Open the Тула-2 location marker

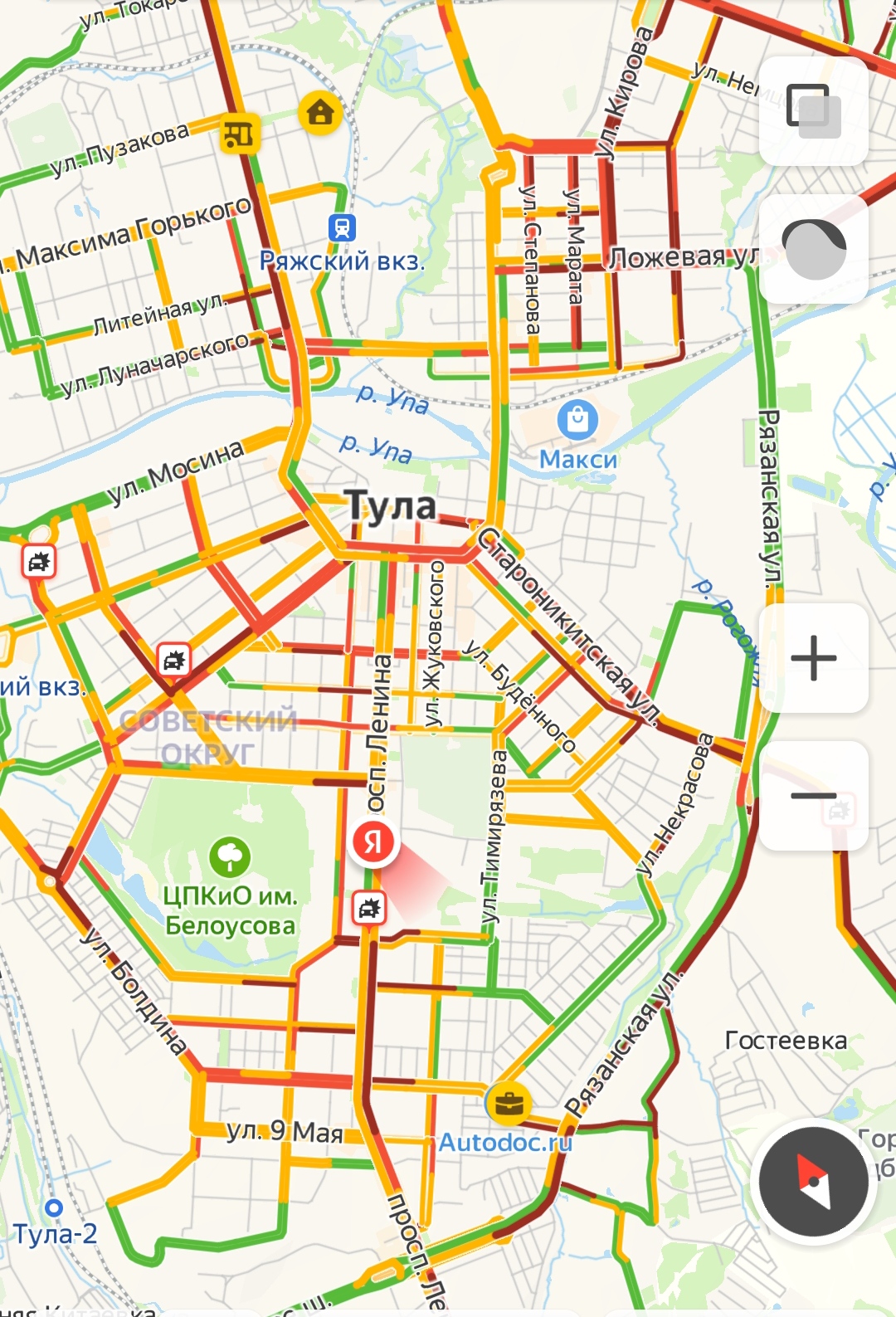coord(54,1207)
